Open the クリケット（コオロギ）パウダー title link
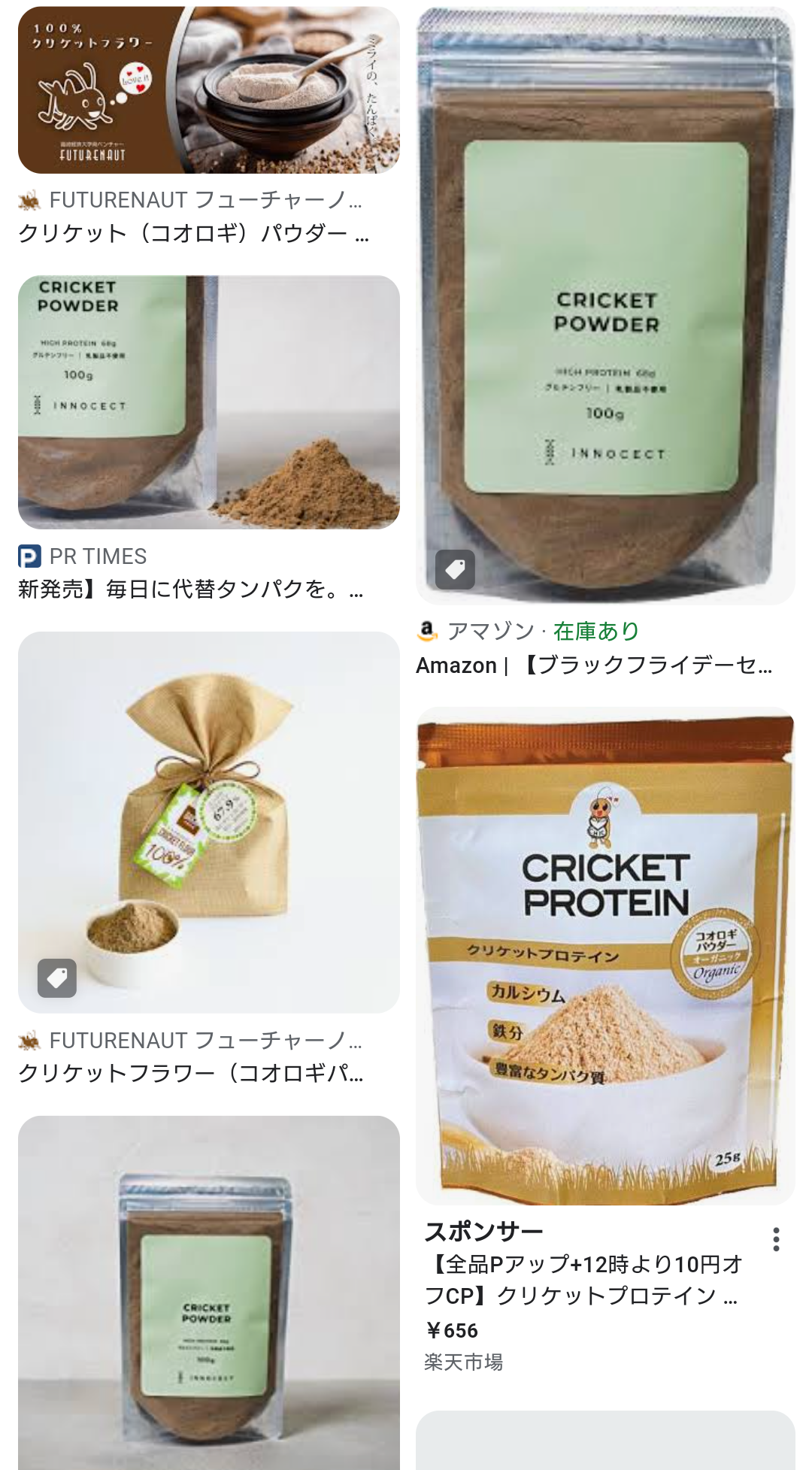Viewport: 812px width, 1470px height. [x=193, y=234]
